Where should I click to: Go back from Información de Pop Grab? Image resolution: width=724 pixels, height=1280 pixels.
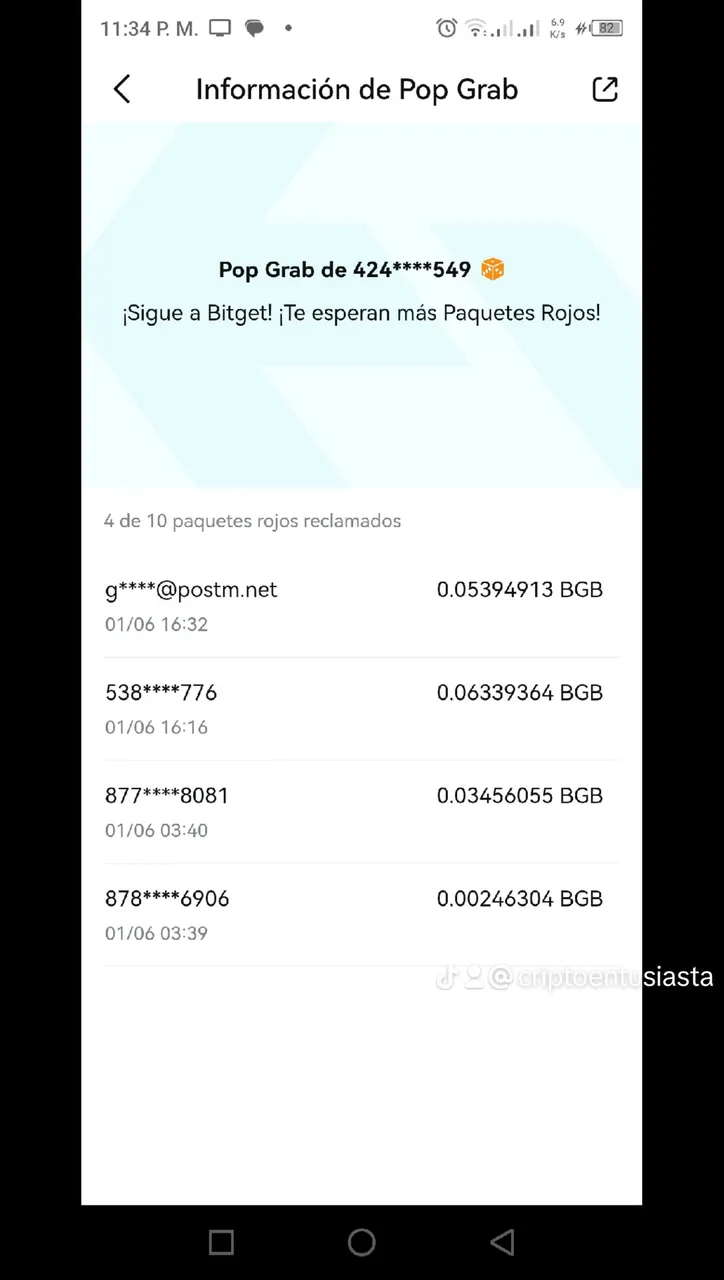pyautogui.click(x=122, y=89)
